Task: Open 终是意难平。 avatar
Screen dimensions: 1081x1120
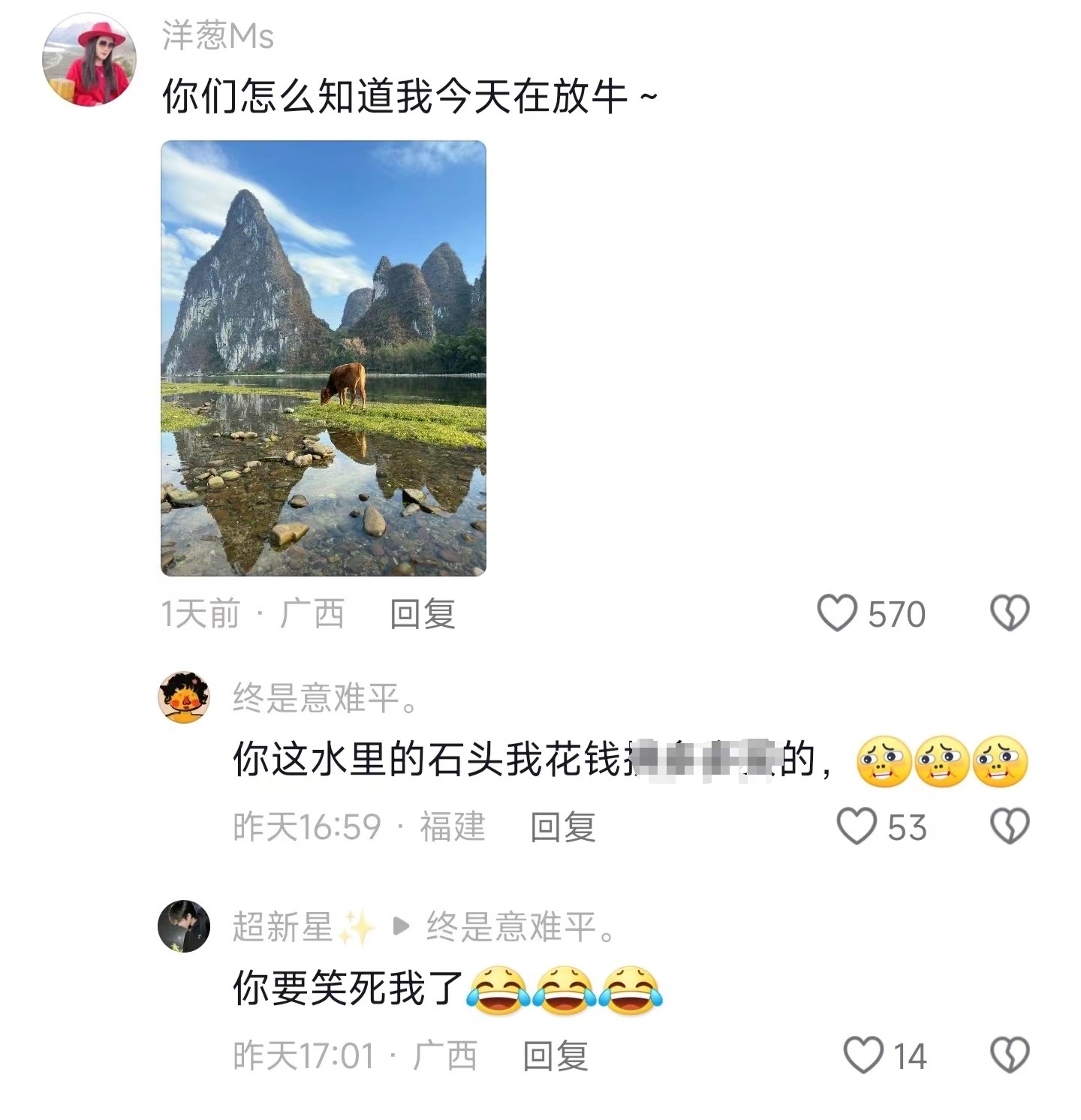Action: click(x=184, y=697)
